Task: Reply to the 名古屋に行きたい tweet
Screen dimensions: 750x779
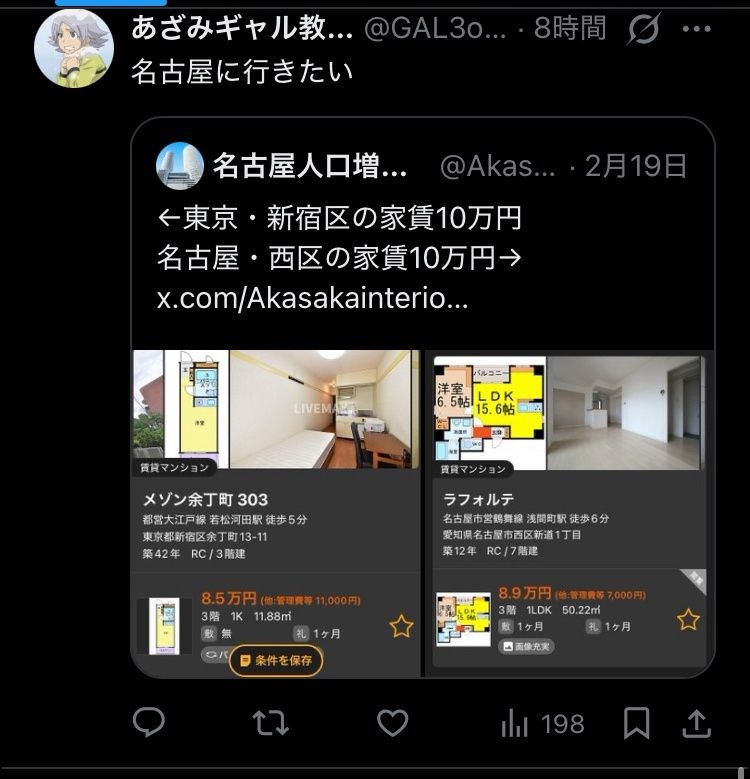Action: [149, 723]
